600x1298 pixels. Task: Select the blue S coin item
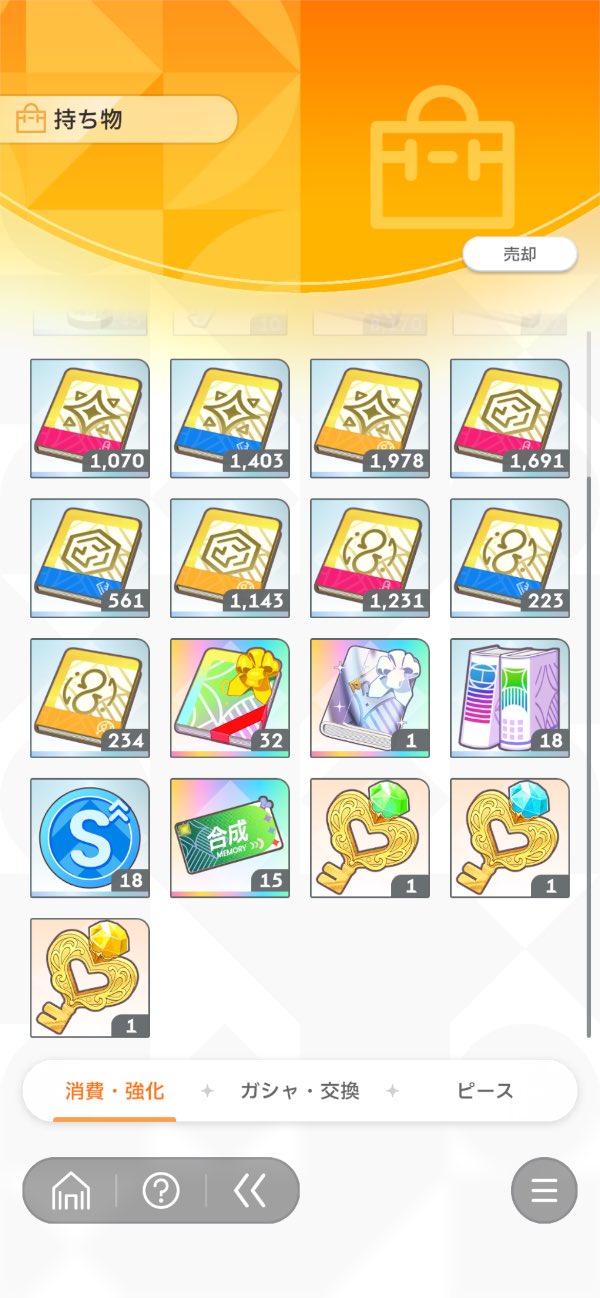90,838
